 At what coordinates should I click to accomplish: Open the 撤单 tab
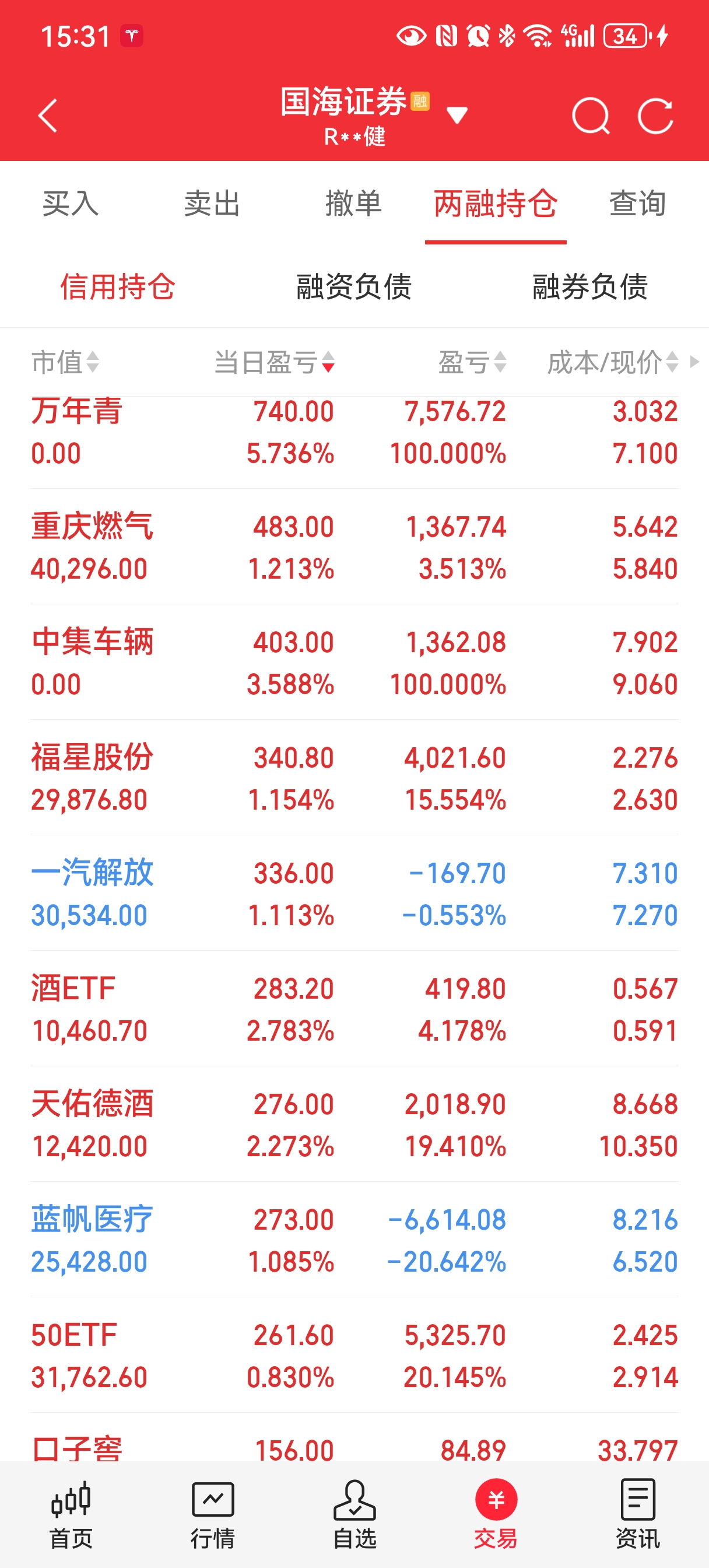point(353,204)
